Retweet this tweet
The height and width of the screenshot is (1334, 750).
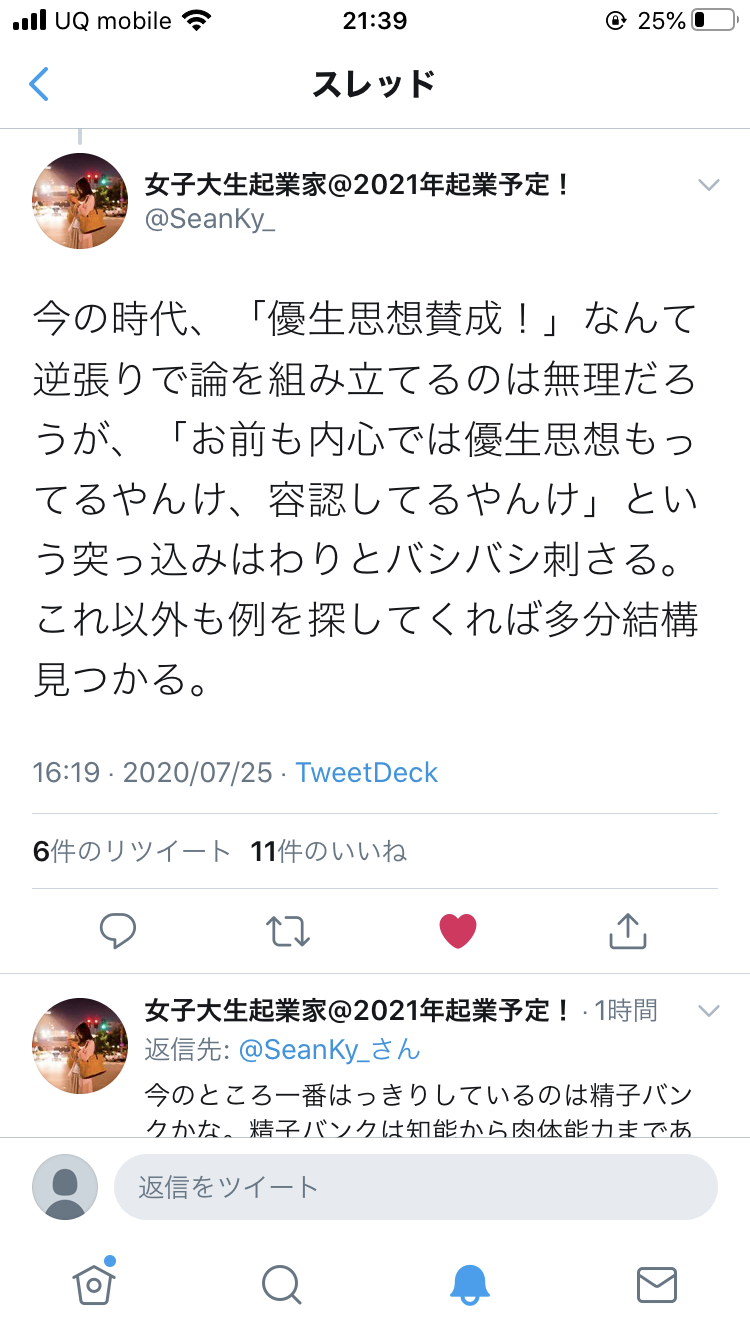288,931
